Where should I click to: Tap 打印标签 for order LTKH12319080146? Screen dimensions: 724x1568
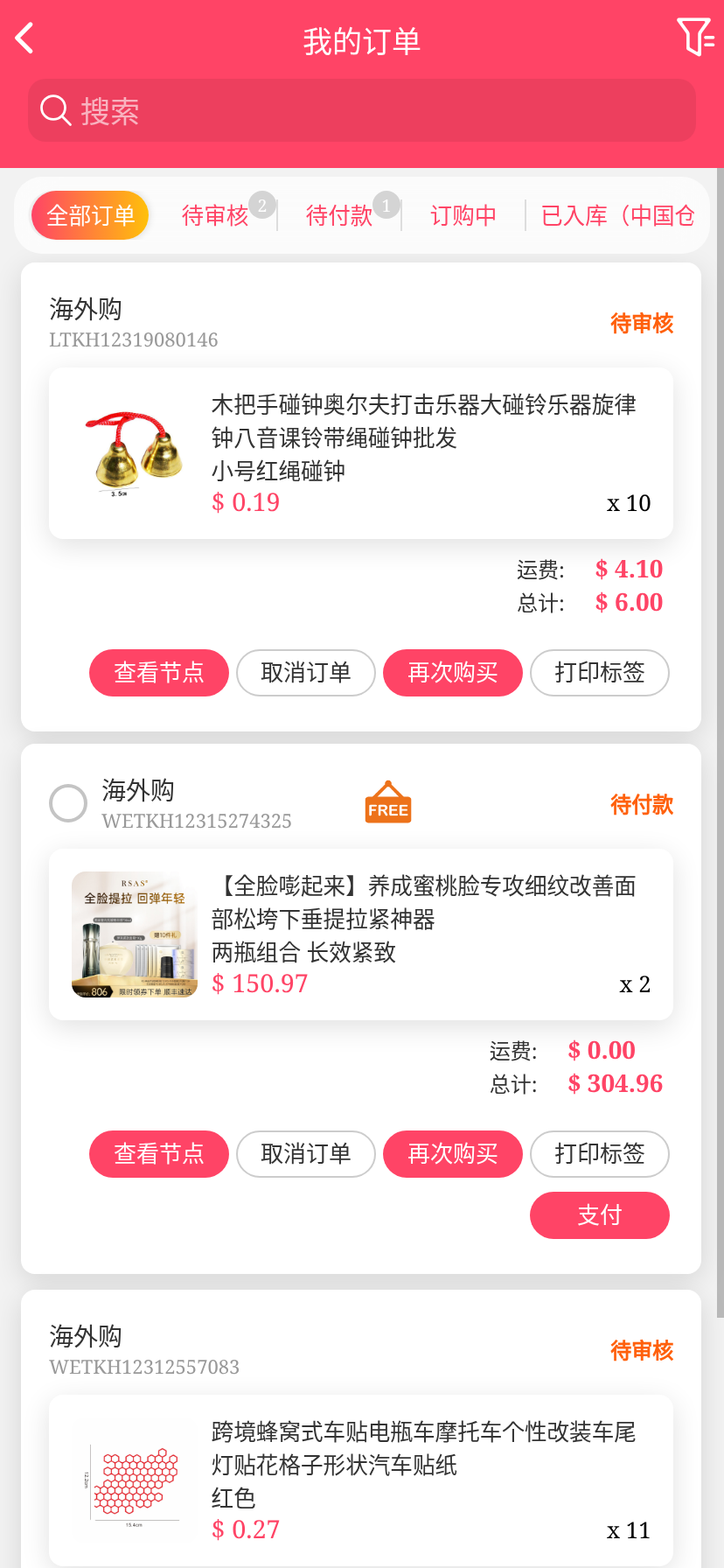[x=600, y=673]
